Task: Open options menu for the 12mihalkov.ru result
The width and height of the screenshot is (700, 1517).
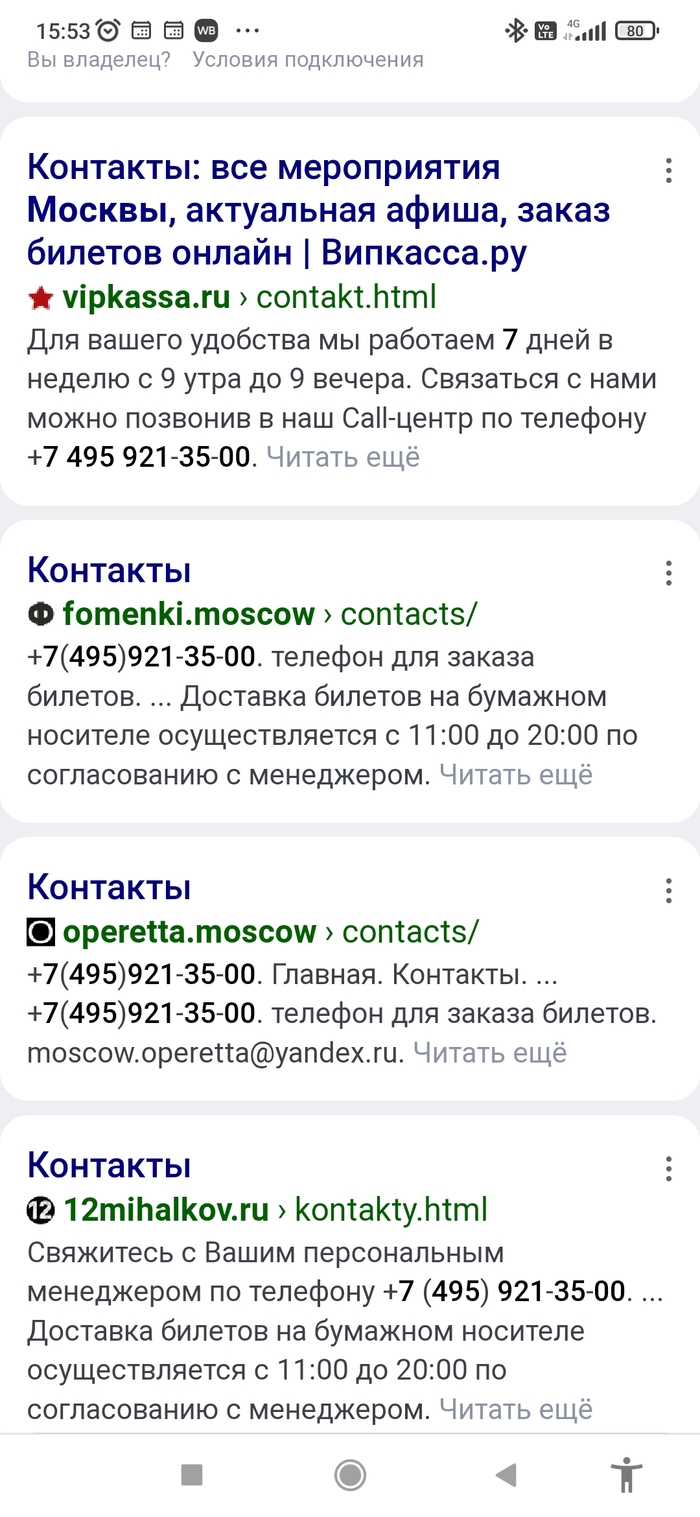Action: [x=668, y=1168]
